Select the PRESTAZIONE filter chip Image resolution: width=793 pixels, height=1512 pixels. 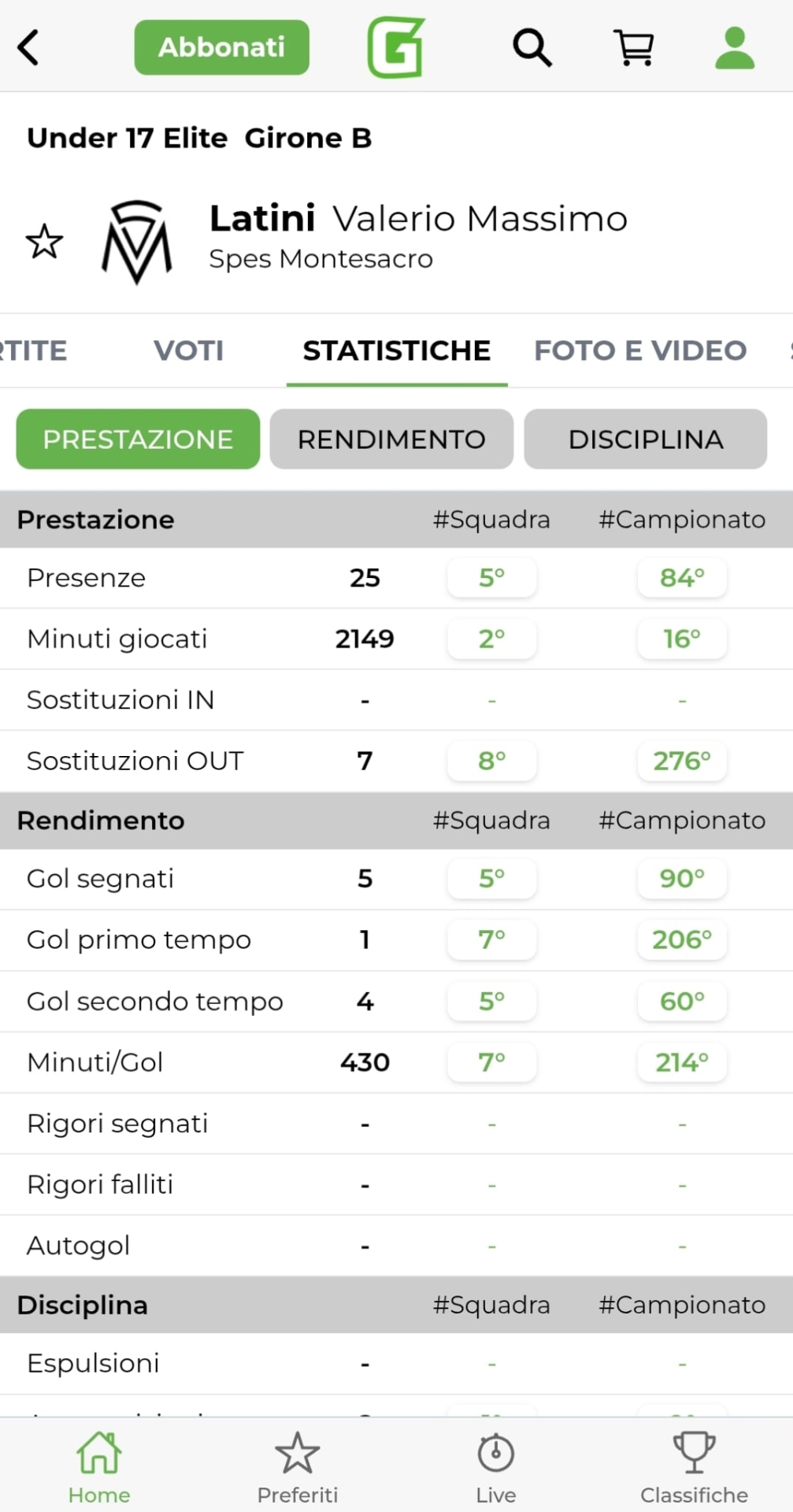coord(138,439)
